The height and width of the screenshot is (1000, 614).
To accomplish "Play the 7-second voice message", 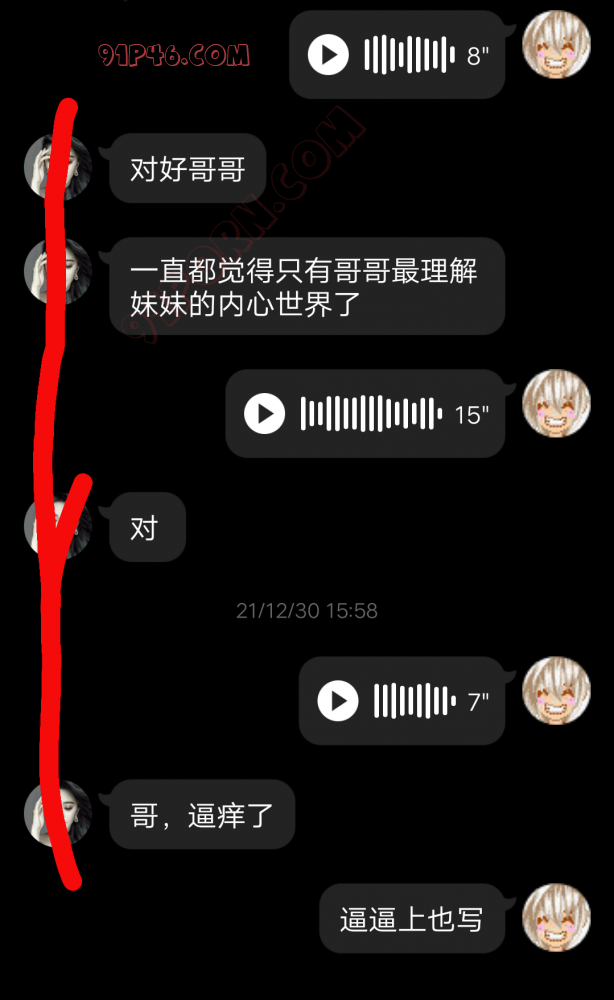I will (338, 700).
